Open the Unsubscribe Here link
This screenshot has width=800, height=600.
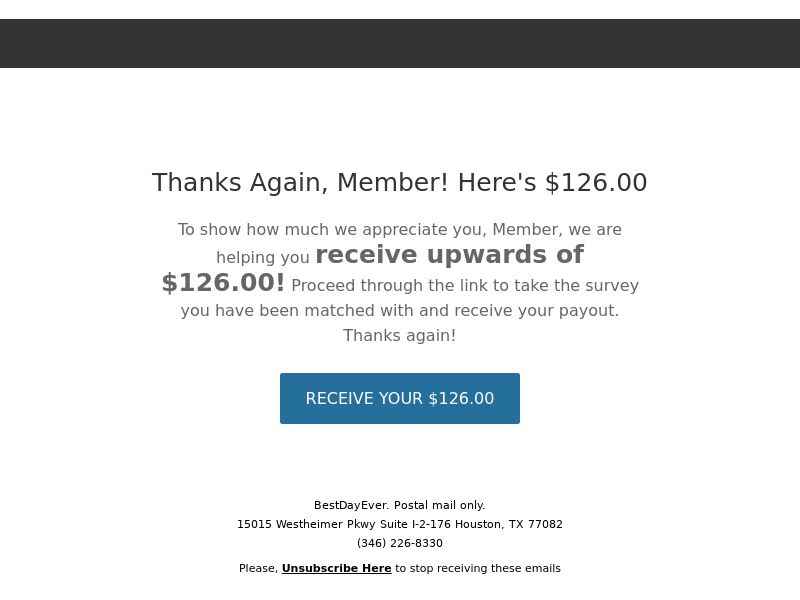click(x=336, y=568)
